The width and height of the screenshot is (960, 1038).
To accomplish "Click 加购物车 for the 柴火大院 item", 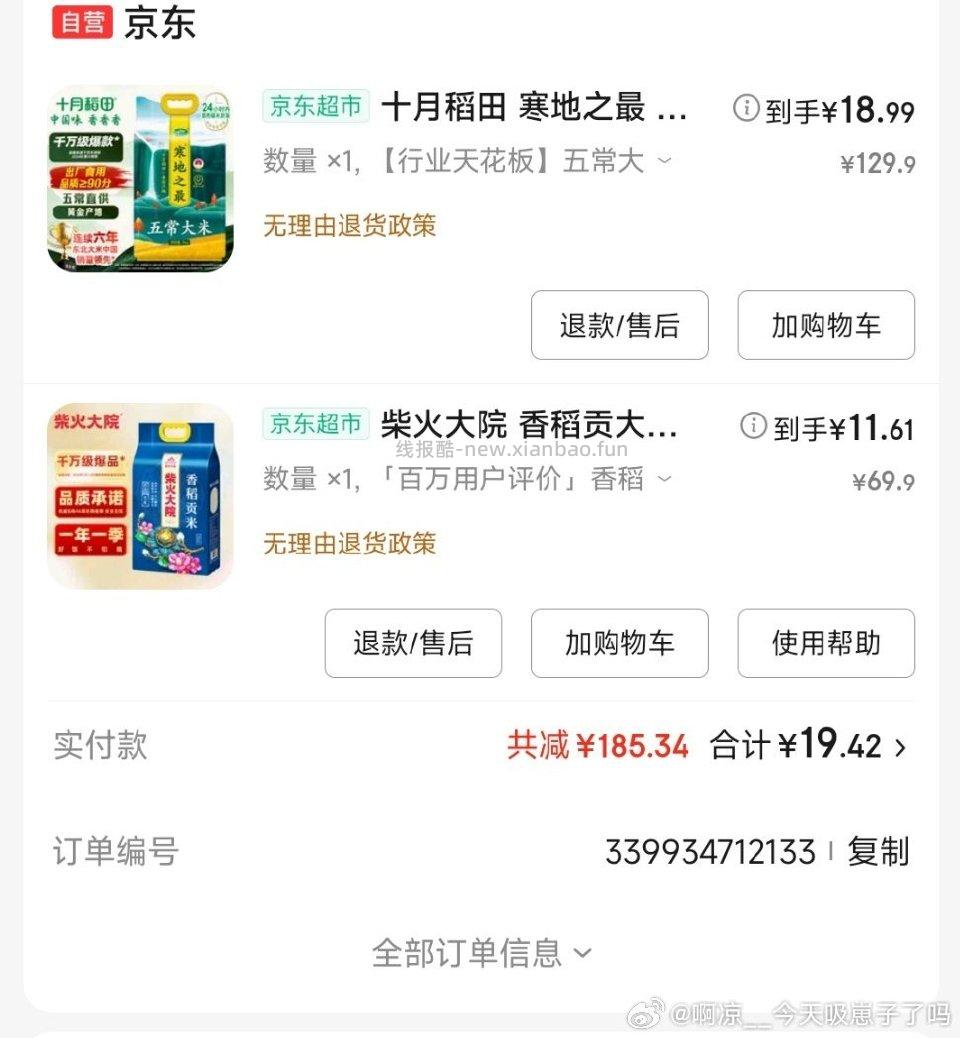I will [x=619, y=643].
